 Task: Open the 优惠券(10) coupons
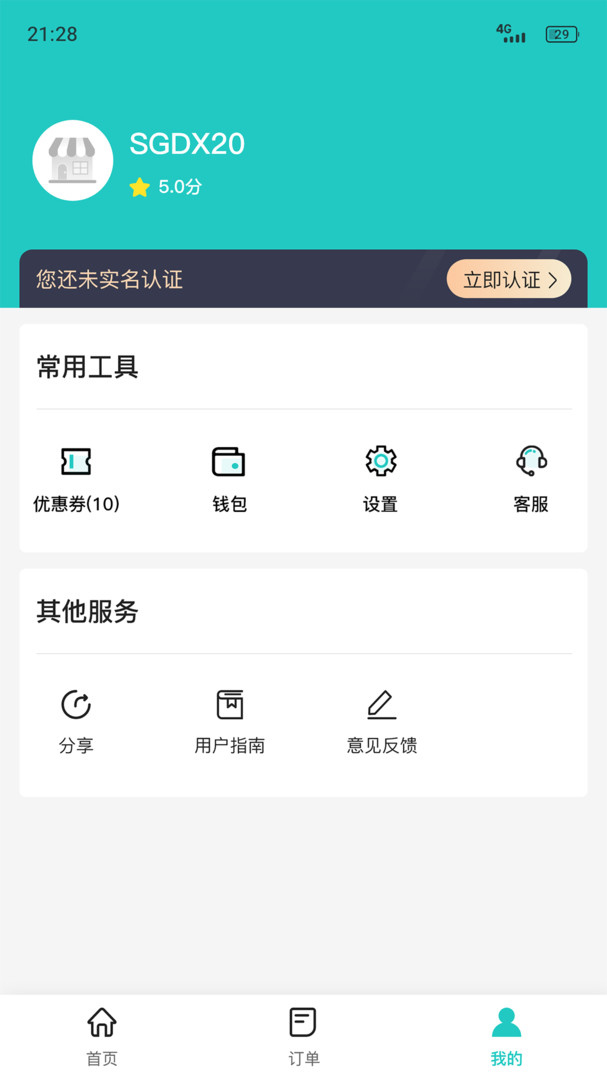click(76, 479)
